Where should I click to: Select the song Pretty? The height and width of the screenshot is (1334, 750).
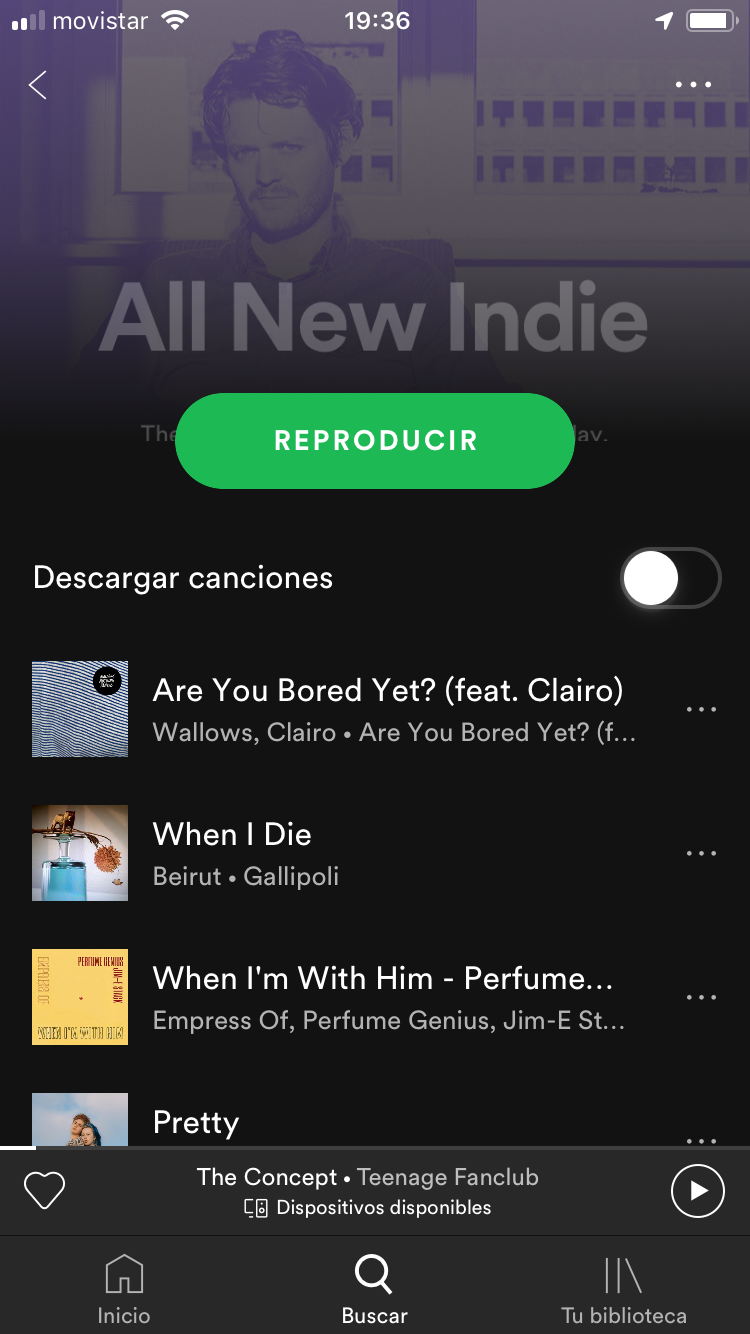pyautogui.click(x=196, y=1122)
